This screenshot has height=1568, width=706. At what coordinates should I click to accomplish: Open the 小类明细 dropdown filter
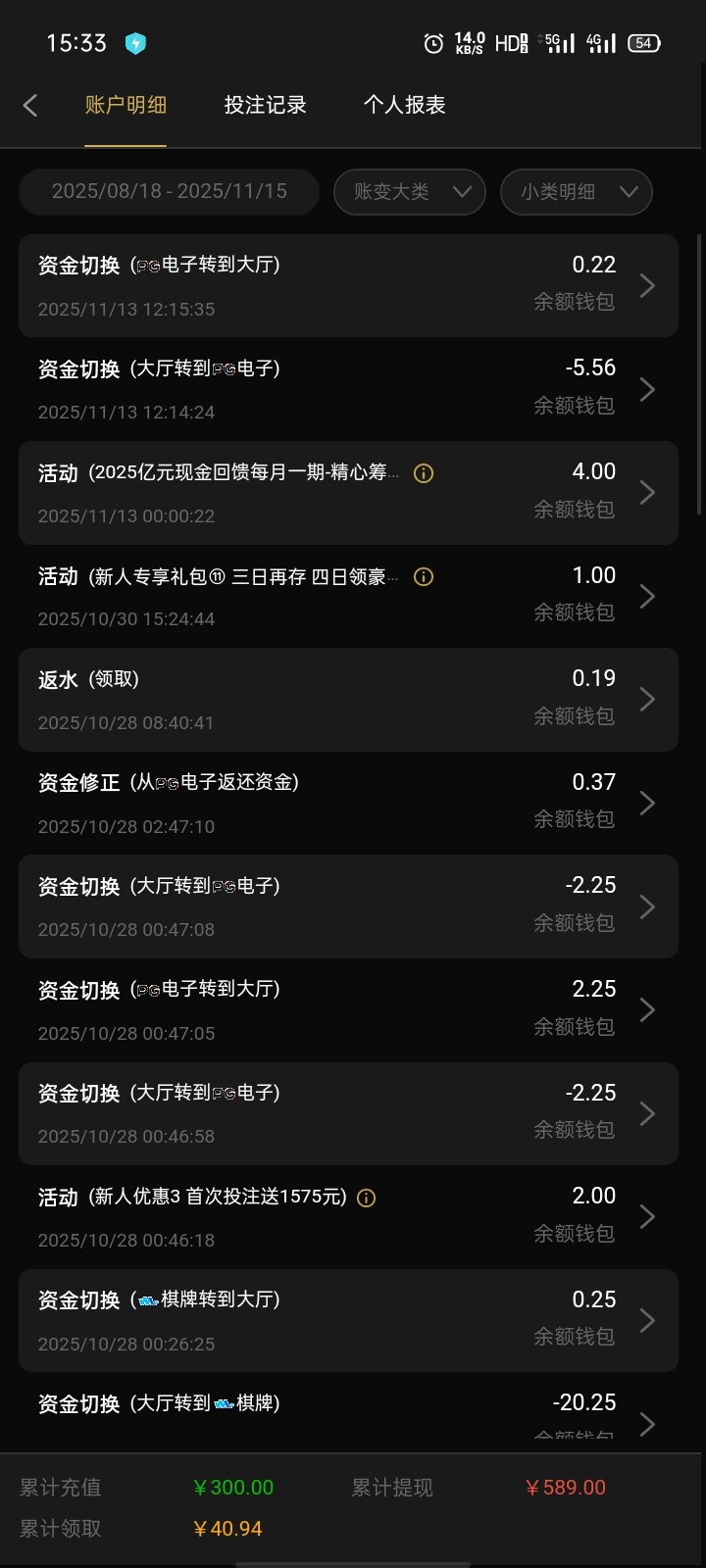576,192
